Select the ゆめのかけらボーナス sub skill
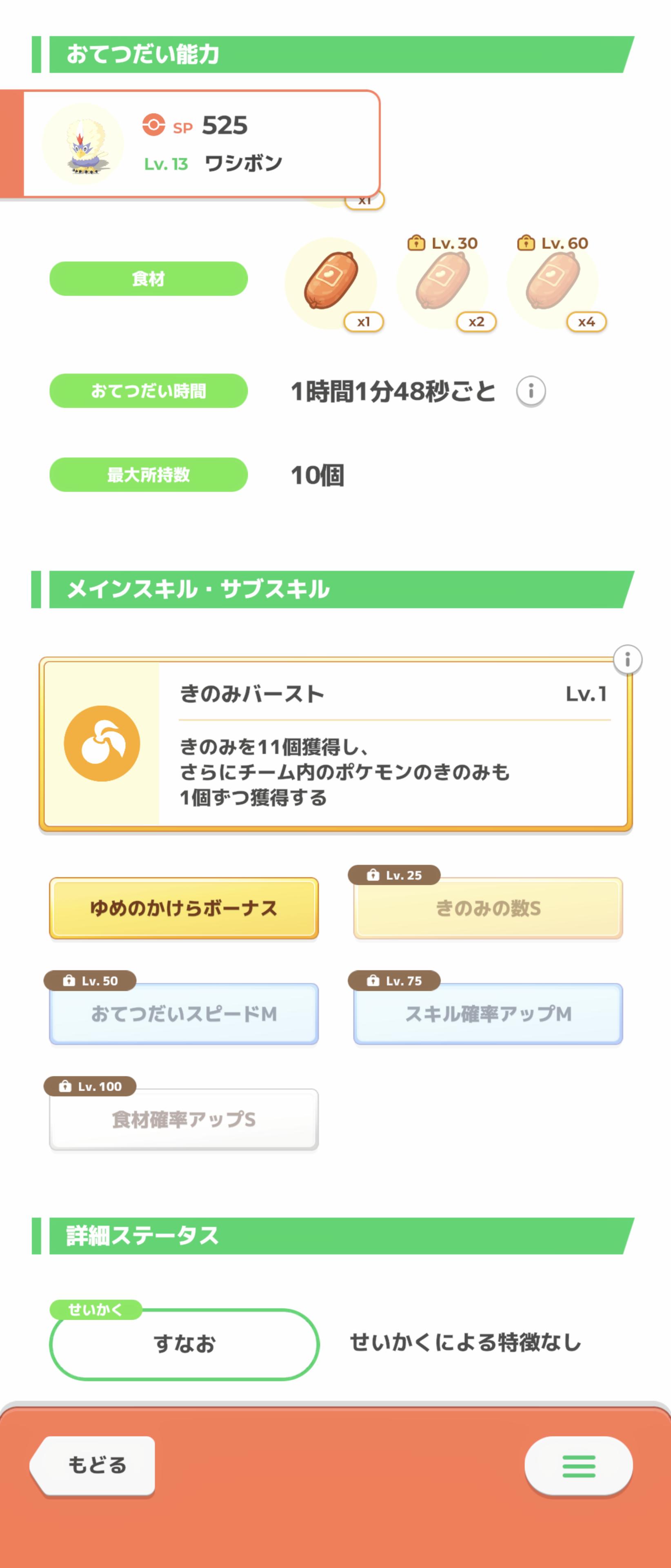 184,908
